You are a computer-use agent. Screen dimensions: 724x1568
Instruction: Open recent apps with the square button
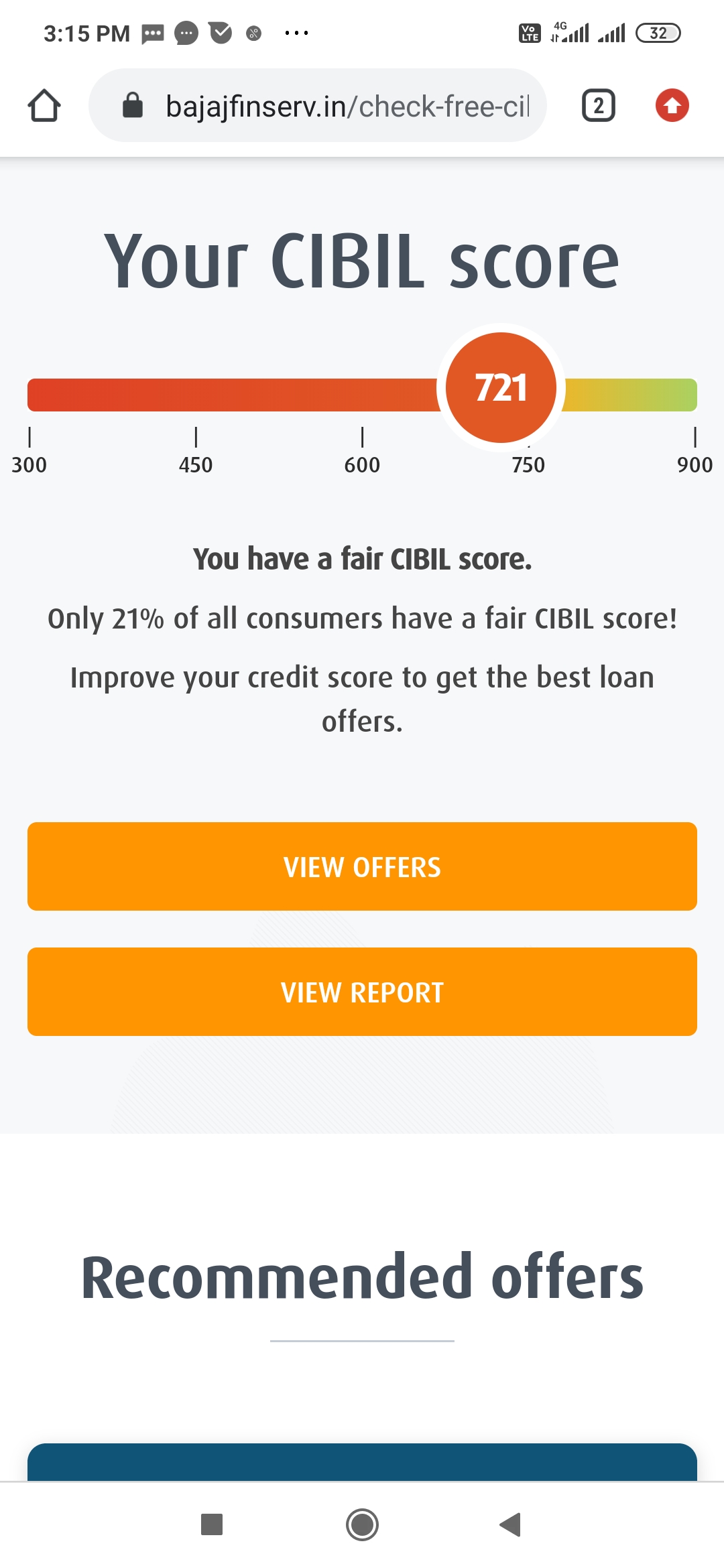pos(212,1524)
